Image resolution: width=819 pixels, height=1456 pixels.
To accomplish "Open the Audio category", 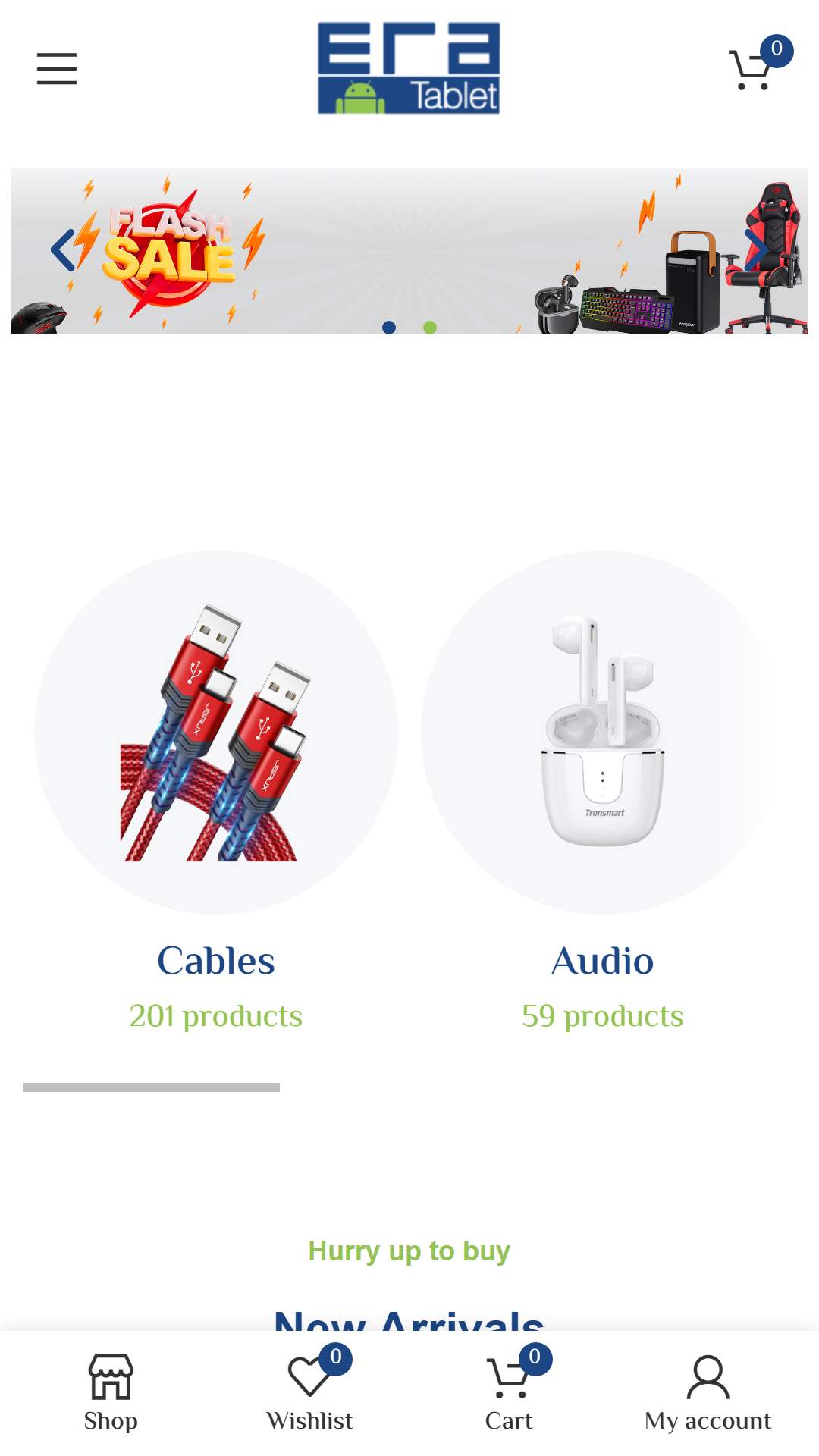I will point(603,960).
